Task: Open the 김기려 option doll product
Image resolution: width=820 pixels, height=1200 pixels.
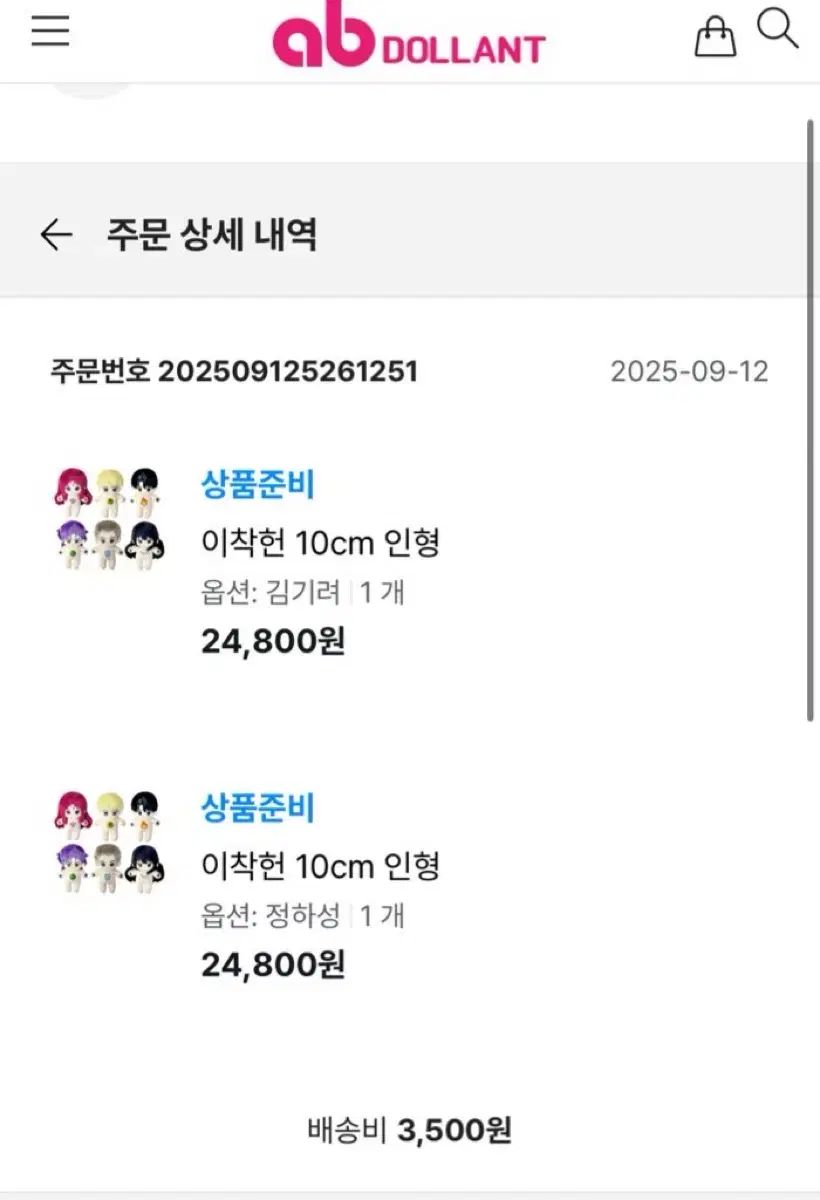Action: [320, 543]
